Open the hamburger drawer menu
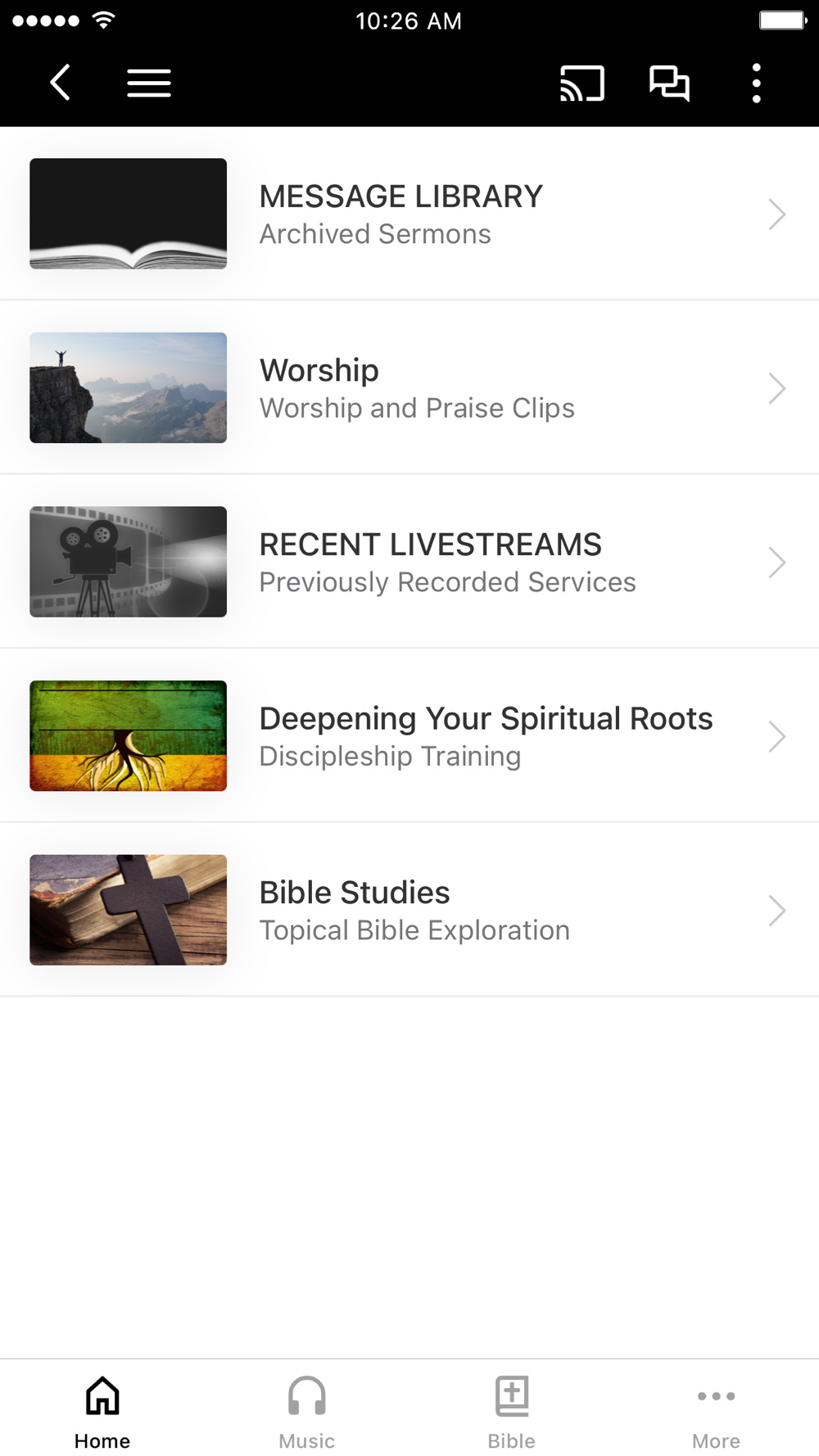Image resolution: width=819 pixels, height=1456 pixels. (149, 83)
